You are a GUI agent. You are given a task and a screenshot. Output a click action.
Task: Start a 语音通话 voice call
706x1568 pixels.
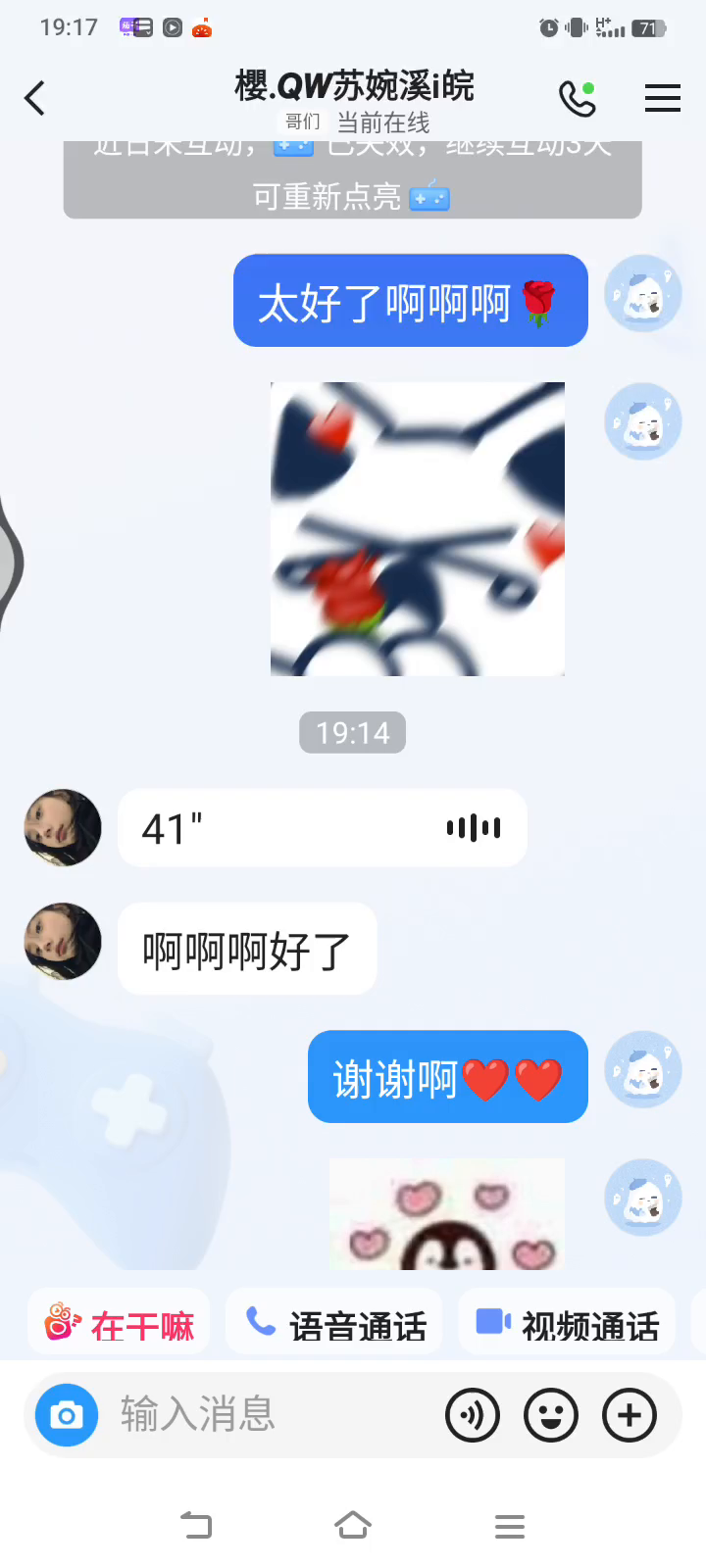click(x=334, y=1325)
